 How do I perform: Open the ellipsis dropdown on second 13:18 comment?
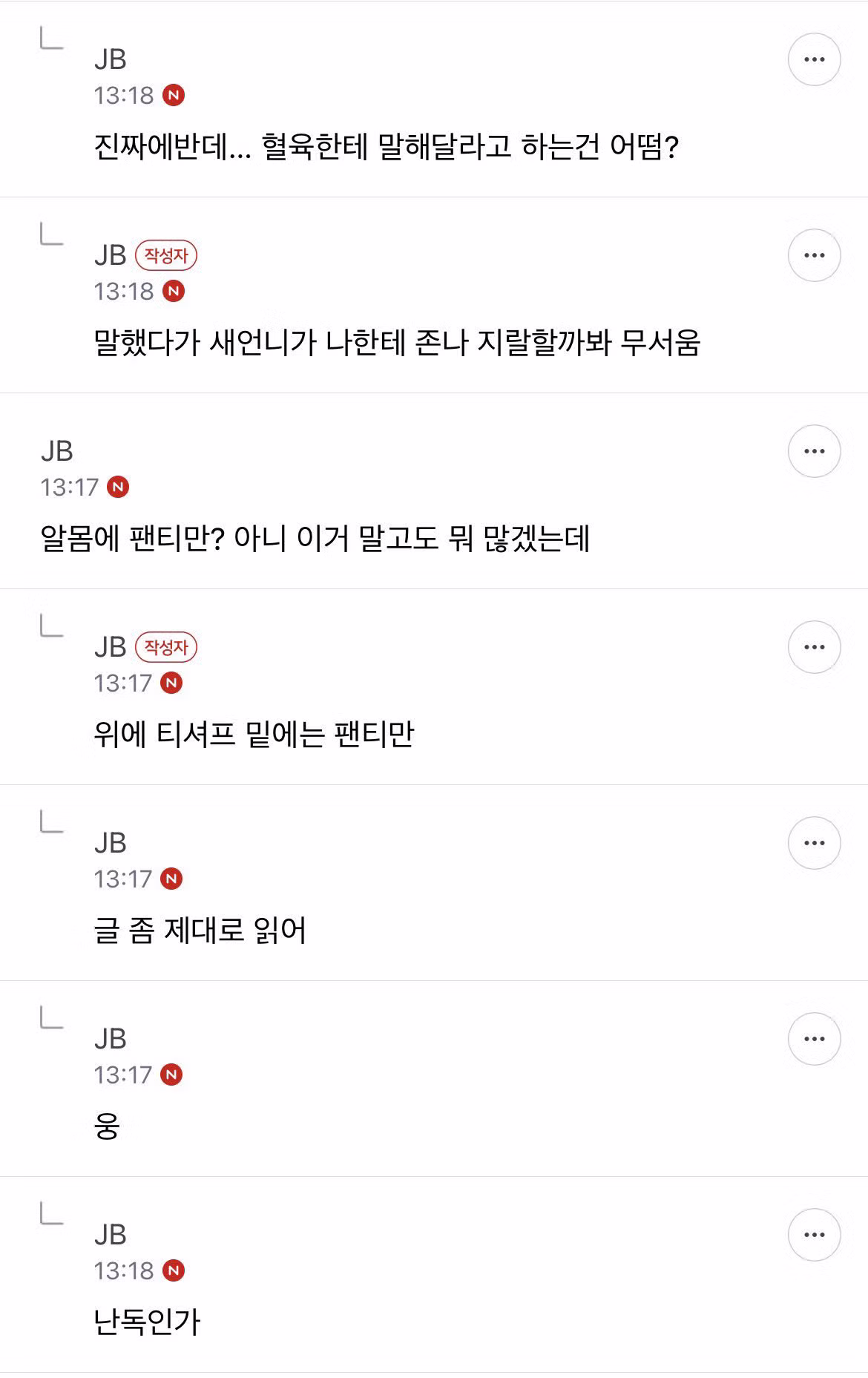point(816,254)
